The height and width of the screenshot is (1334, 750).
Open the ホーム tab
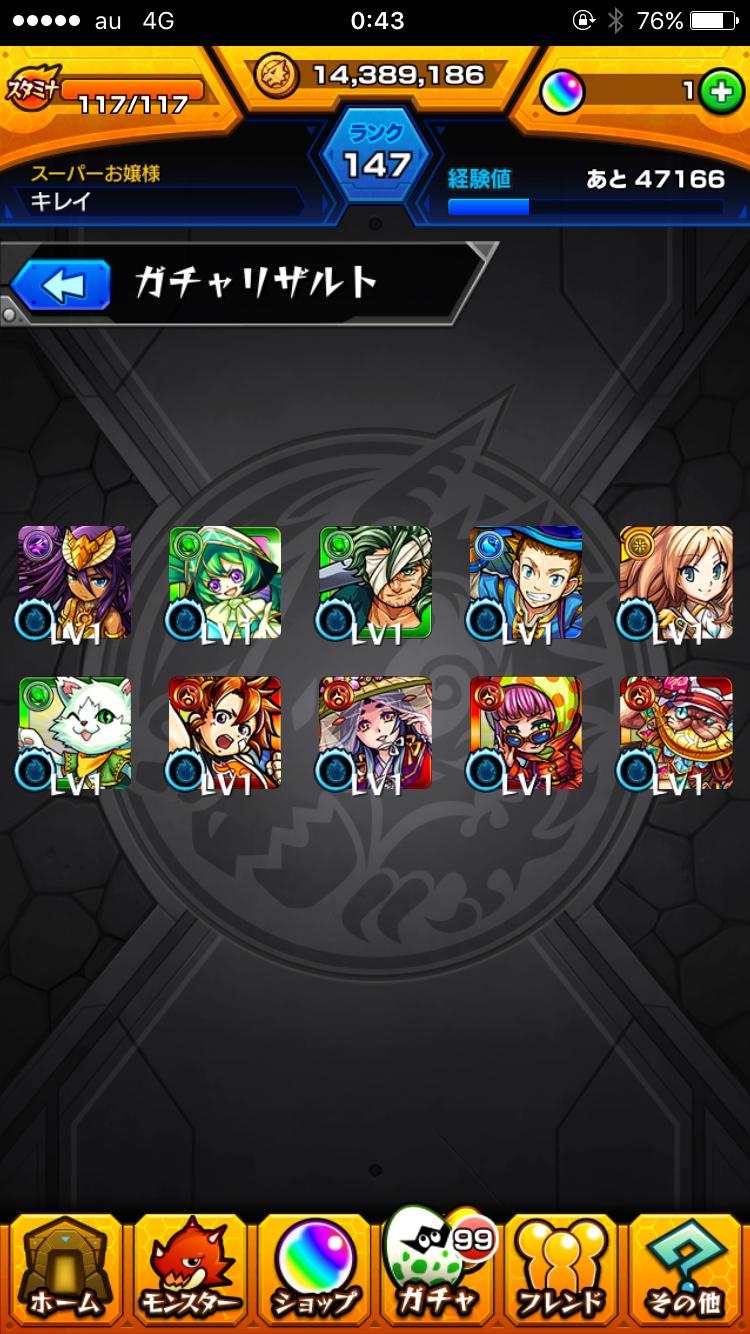click(63, 1269)
